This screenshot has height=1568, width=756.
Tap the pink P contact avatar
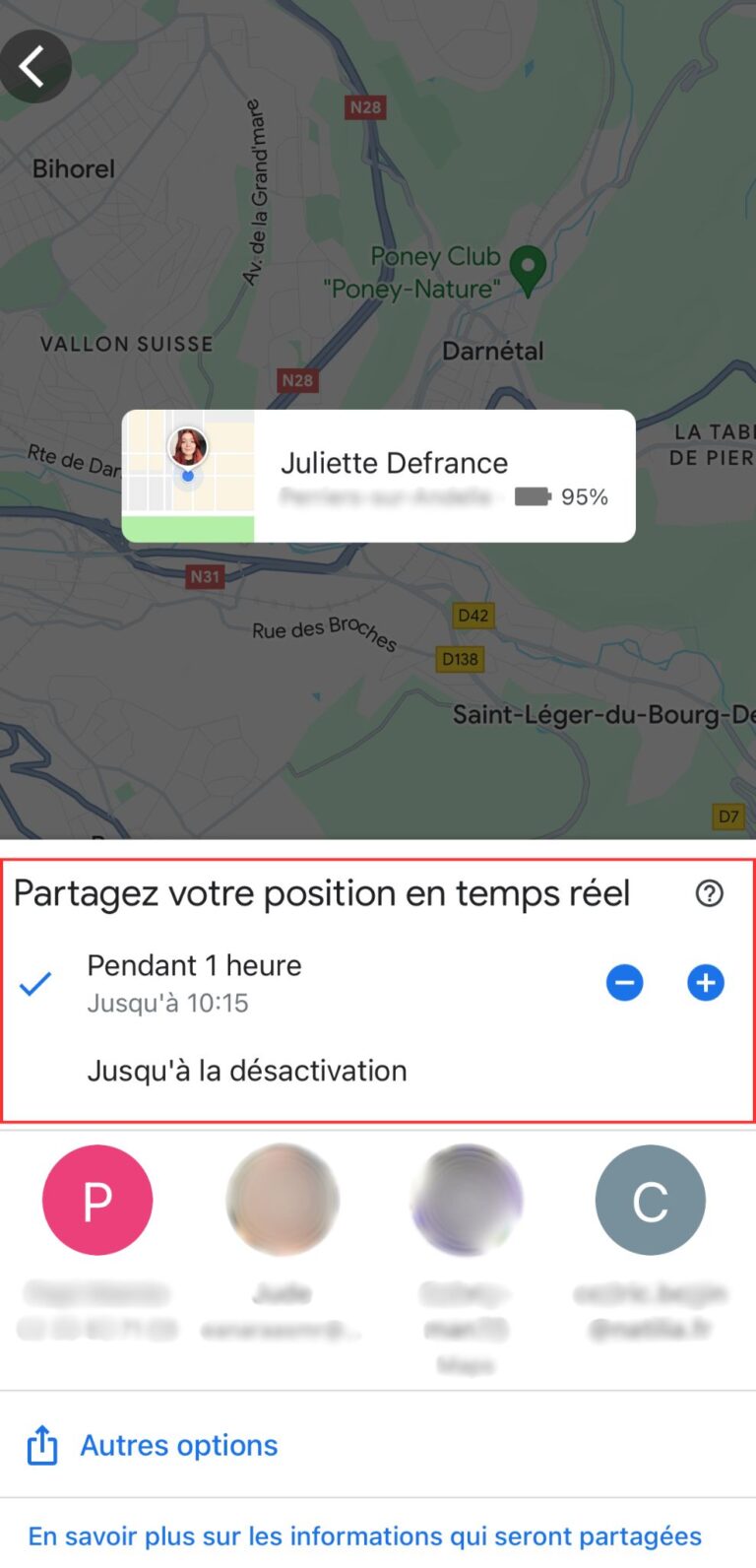click(96, 1200)
